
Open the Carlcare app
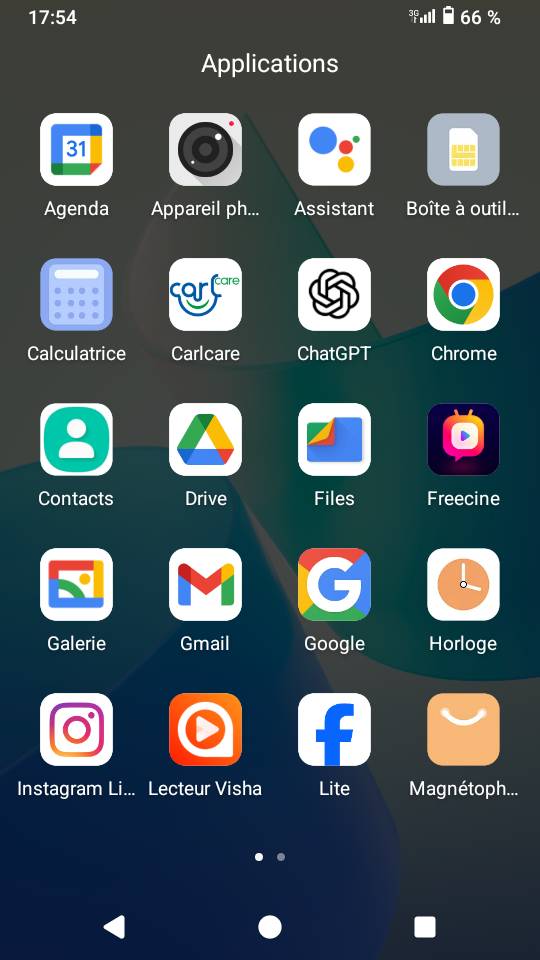click(206, 294)
